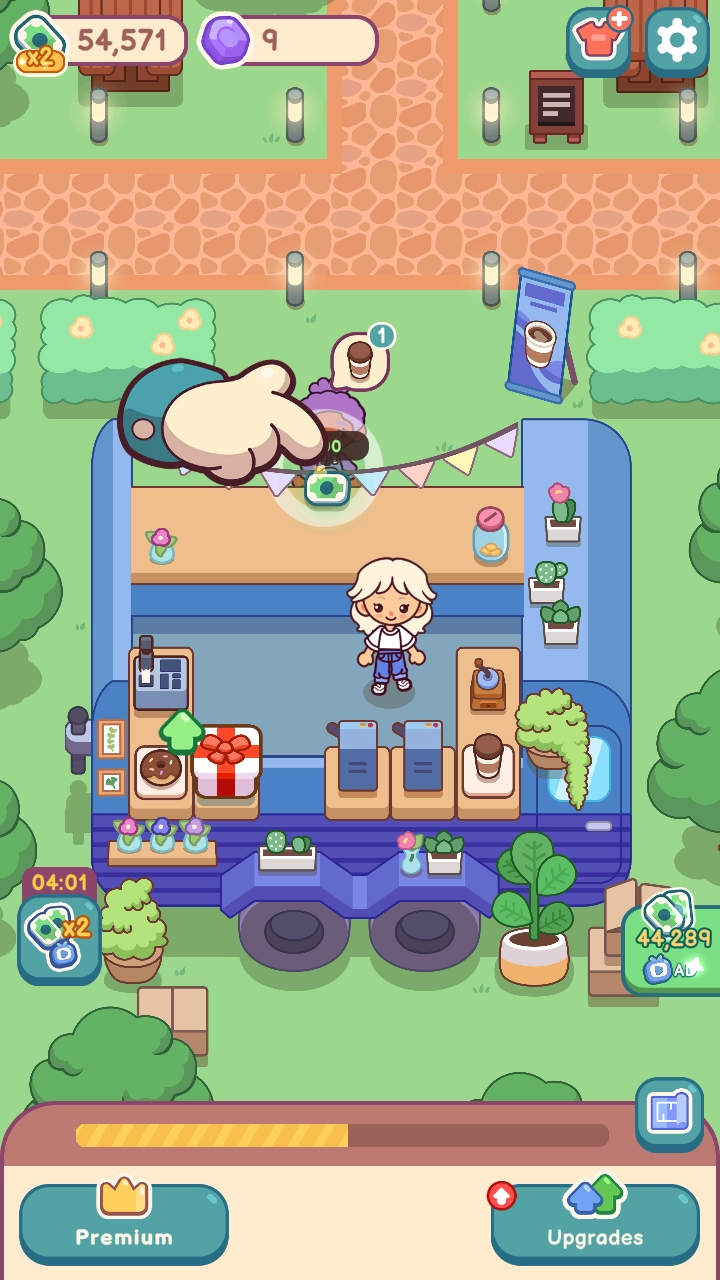Image resolution: width=720 pixels, height=1280 pixels.
Task: Open the blueprint map button
Action: (x=669, y=1112)
